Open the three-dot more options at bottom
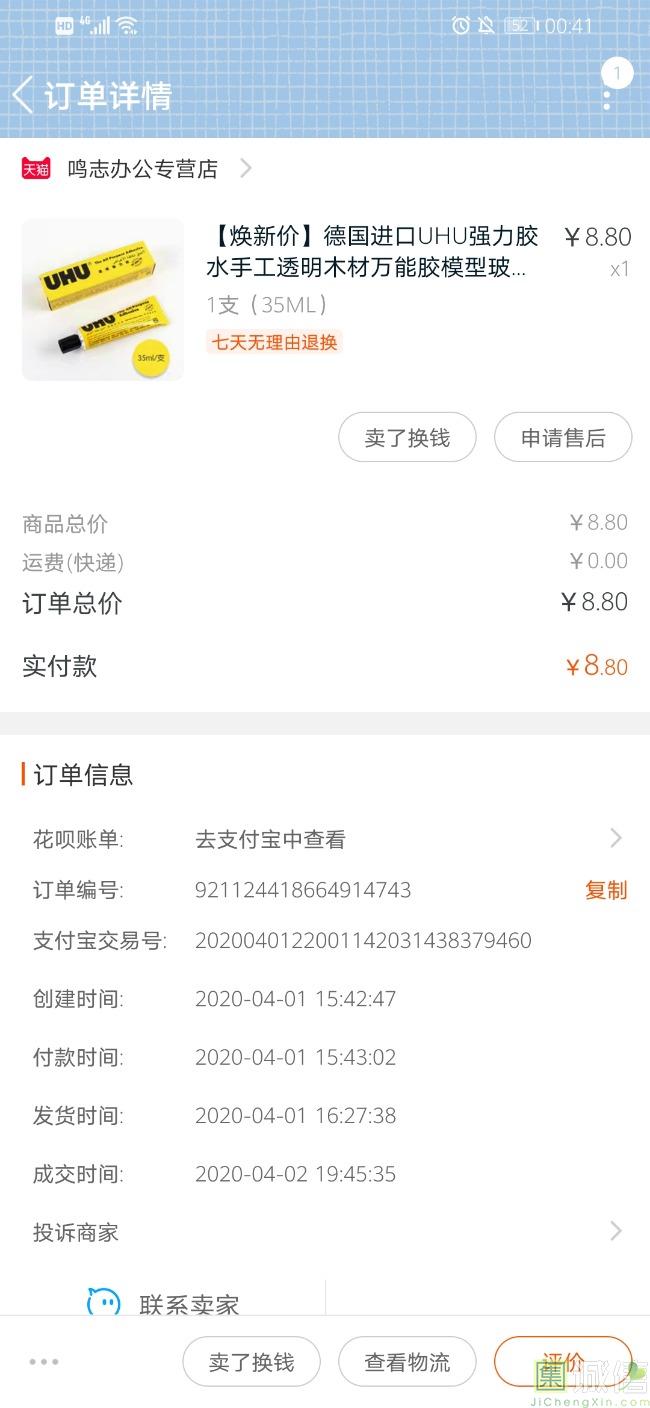The width and height of the screenshot is (650, 1408). [44, 1362]
